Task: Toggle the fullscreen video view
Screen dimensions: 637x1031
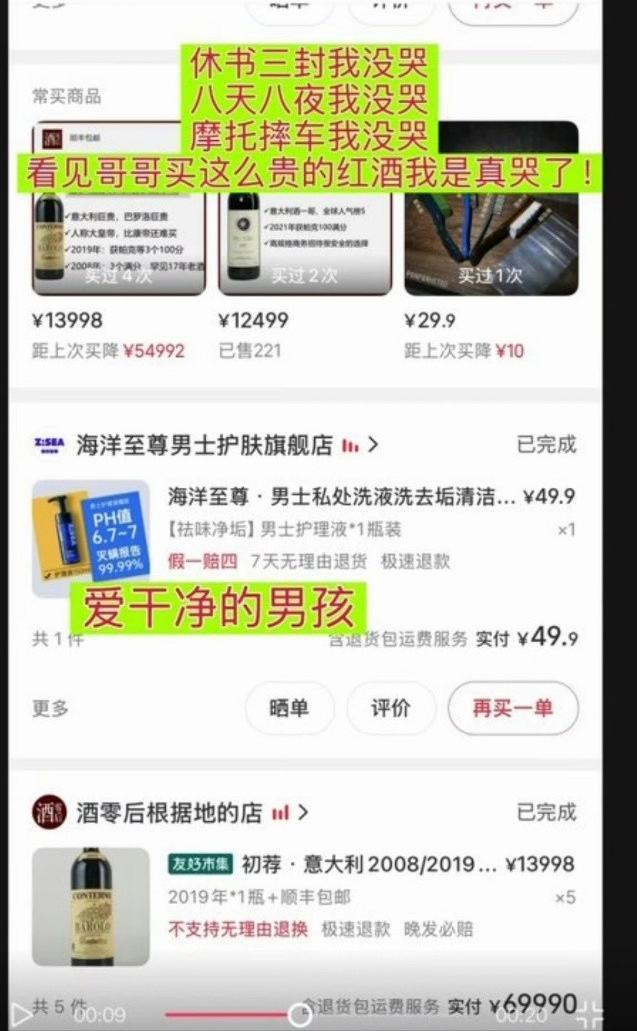Action: pos(593,1012)
